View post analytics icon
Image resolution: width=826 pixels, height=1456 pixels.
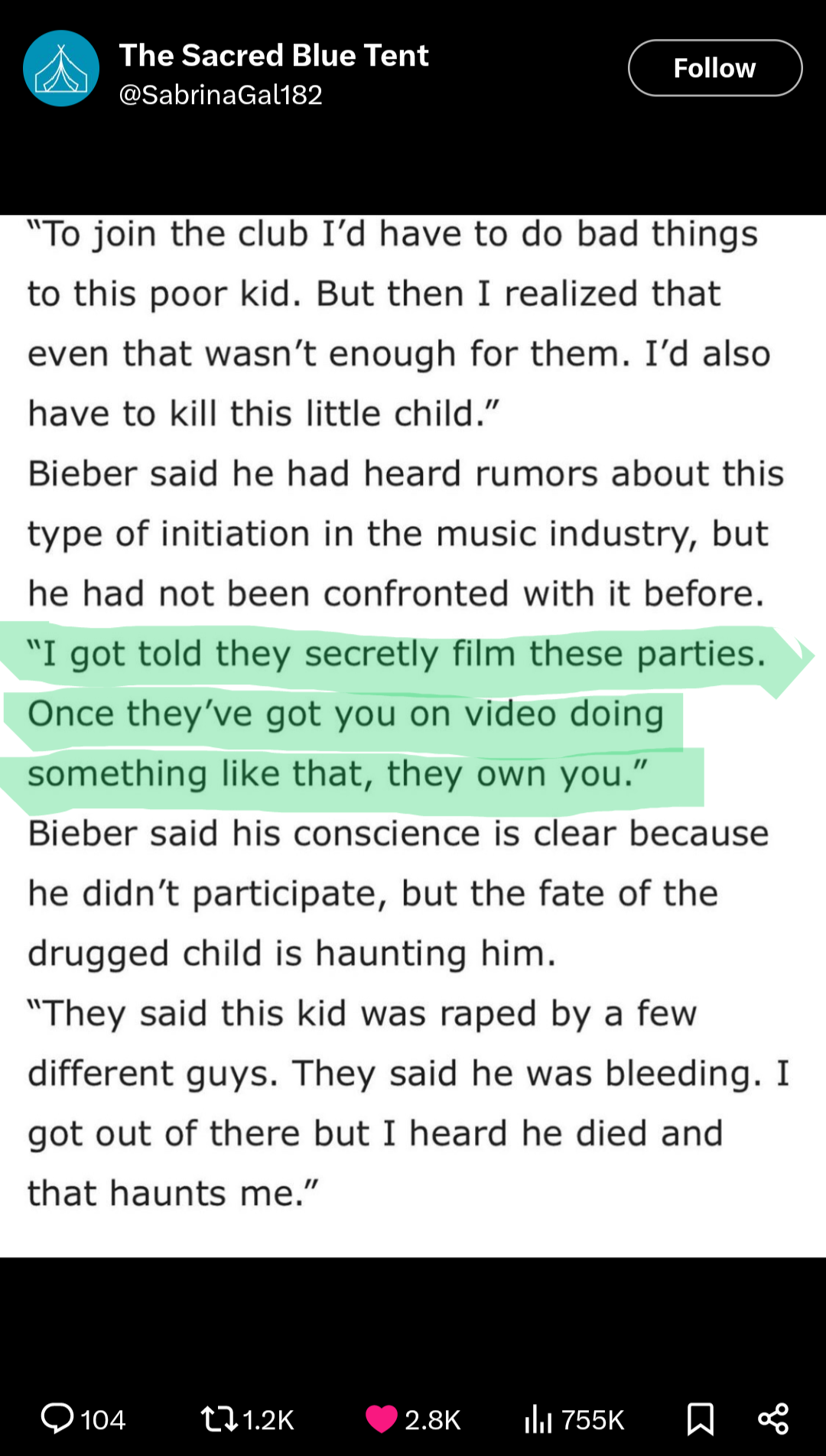pyautogui.click(x=538, y=1419)
